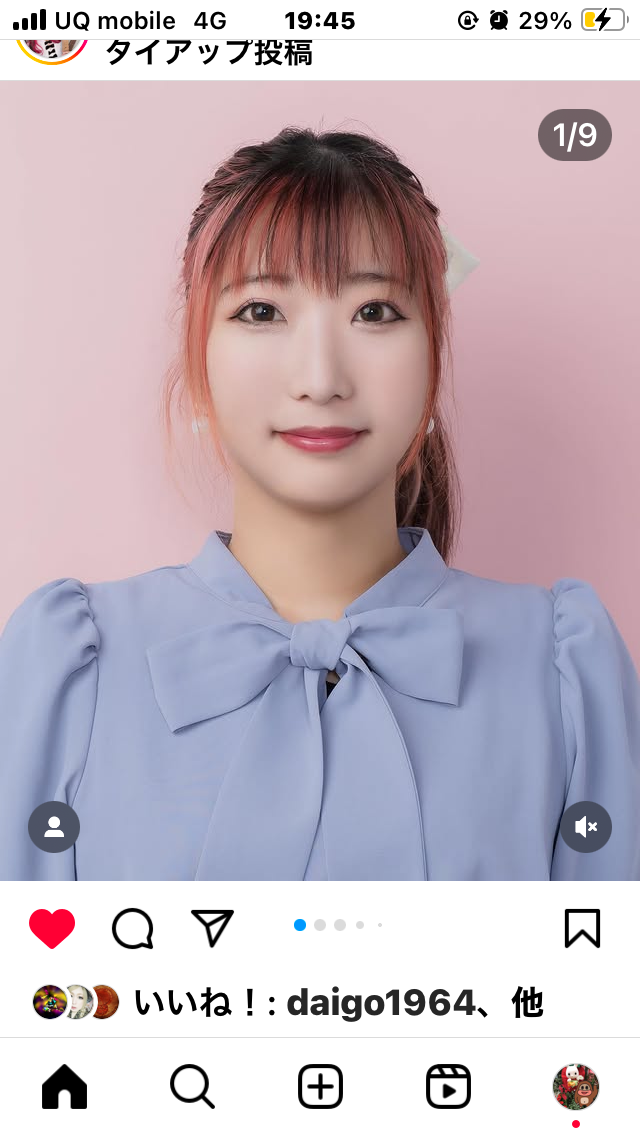Unmute audio using the speaker icon
Image resolution: width=640 pixels, height=1136 pixels.
[x=586, y=827]
